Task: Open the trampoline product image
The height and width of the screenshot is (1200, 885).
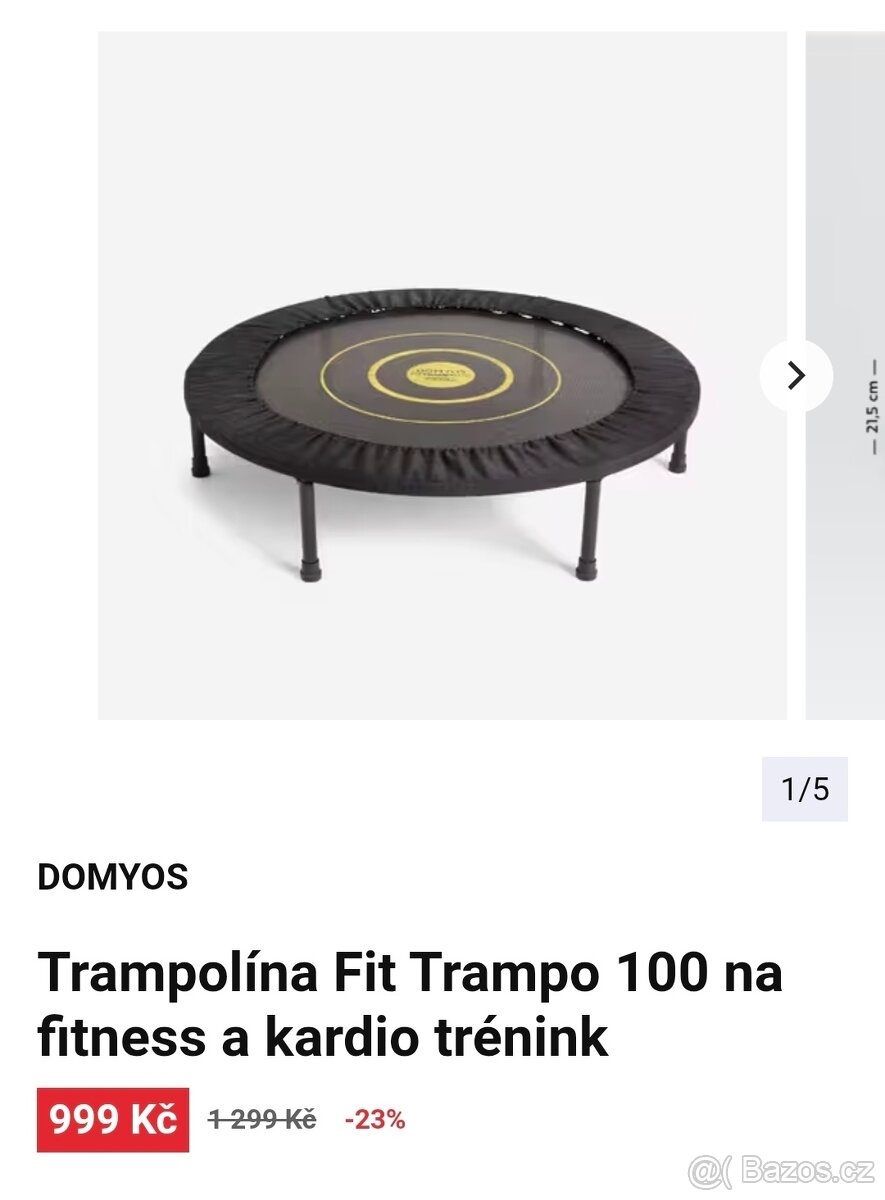Action: pyautogui.click(x=441, y=400)
